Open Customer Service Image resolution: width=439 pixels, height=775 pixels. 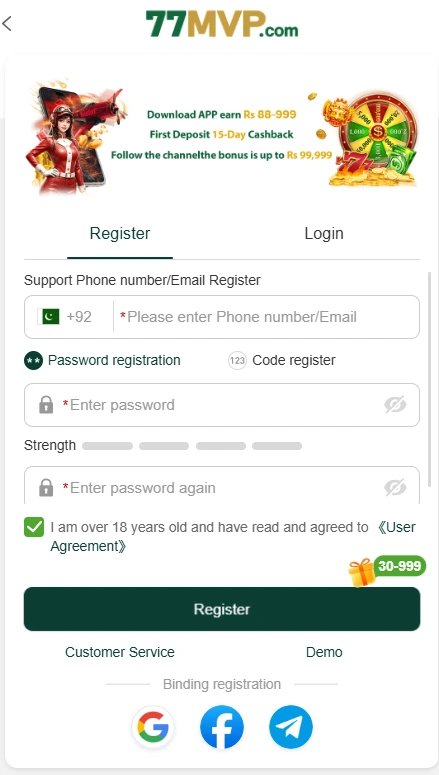pos(120,652)
